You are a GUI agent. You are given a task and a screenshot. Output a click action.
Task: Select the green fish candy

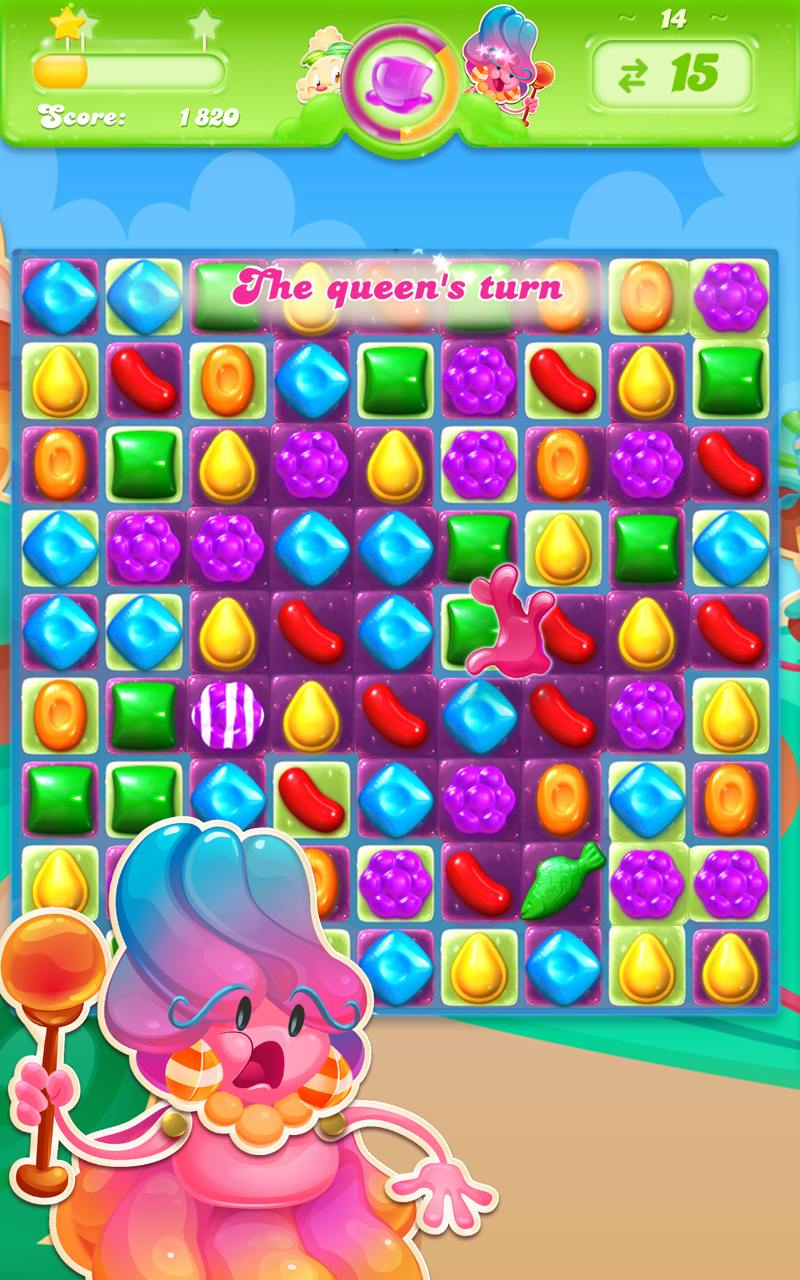pos(561,881)
